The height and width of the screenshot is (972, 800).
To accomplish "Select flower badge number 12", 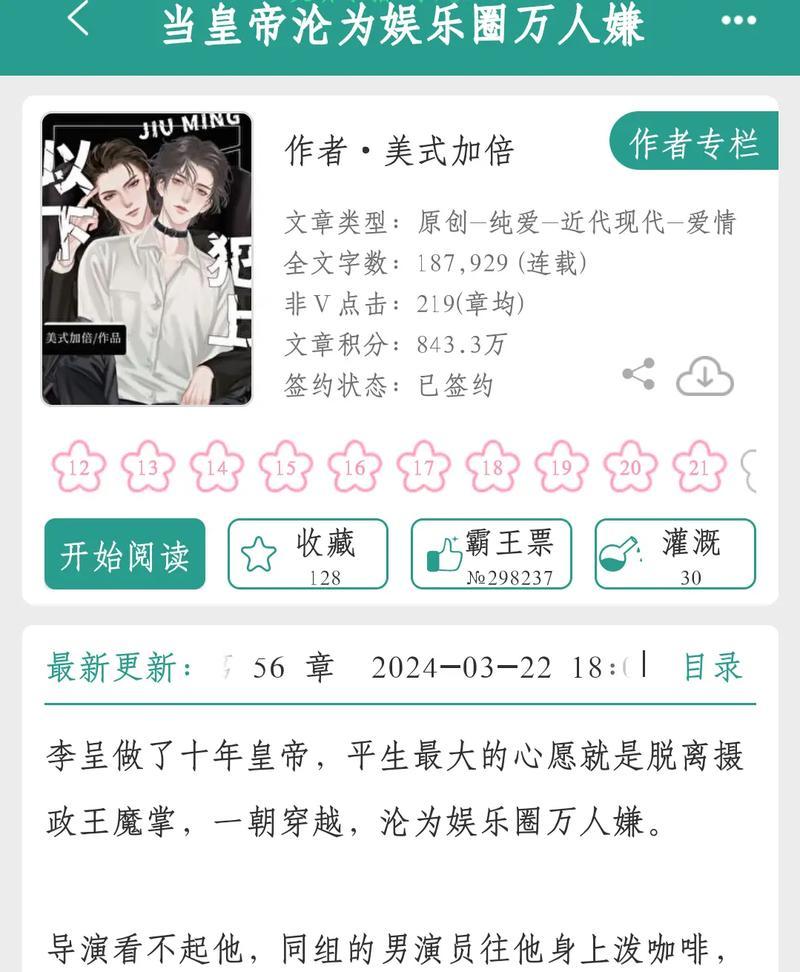I will [78, 467].
